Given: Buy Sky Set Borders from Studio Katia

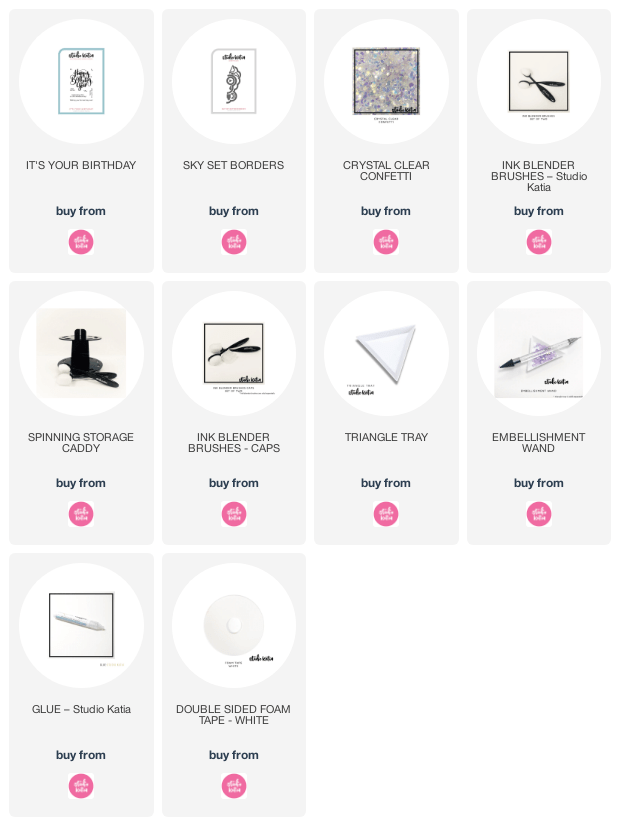Looking at the screenshot, I should click(x=234, y=242).
